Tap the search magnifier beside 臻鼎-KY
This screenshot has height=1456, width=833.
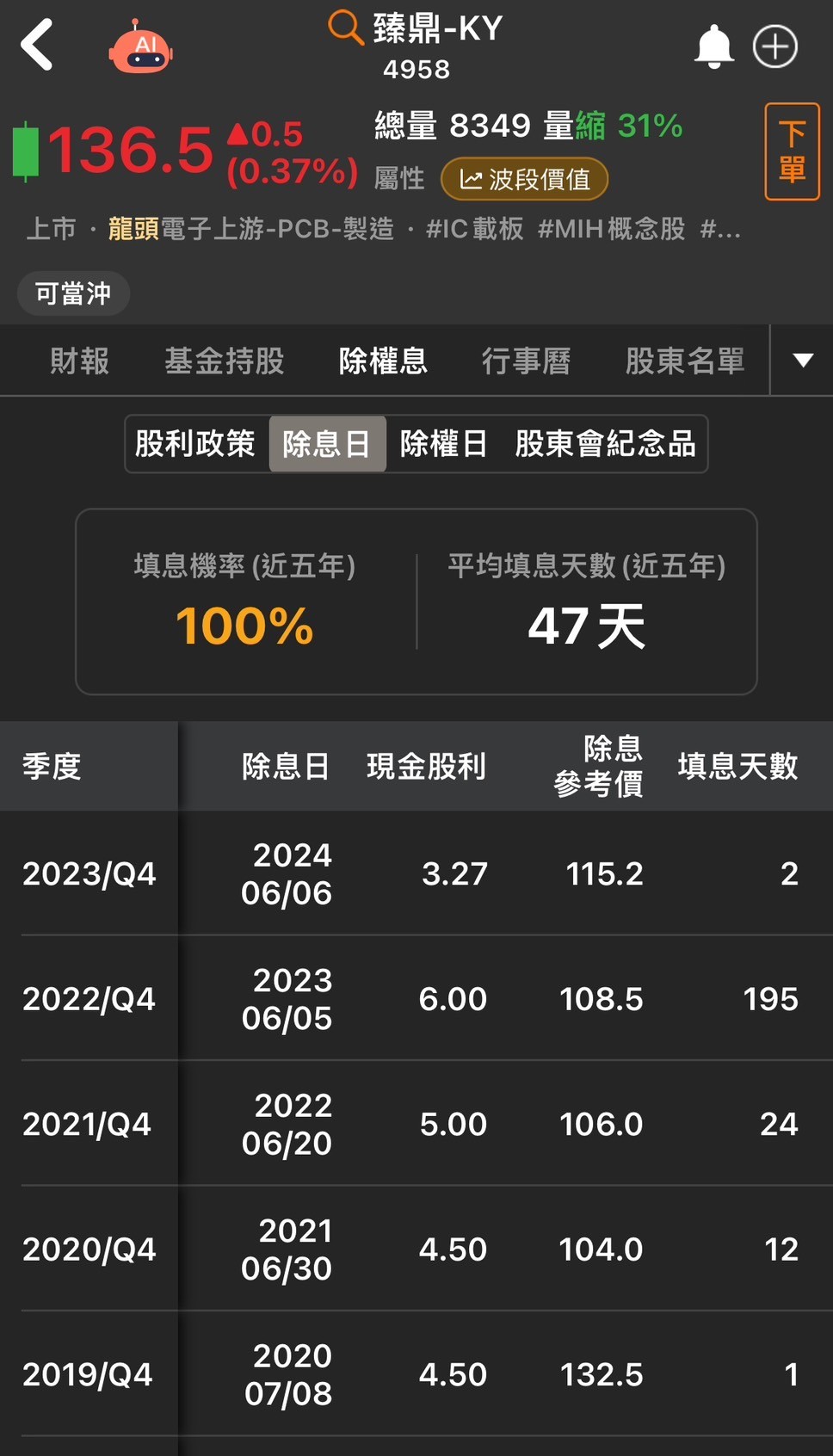pyautogui.click(x=345, y=28)
